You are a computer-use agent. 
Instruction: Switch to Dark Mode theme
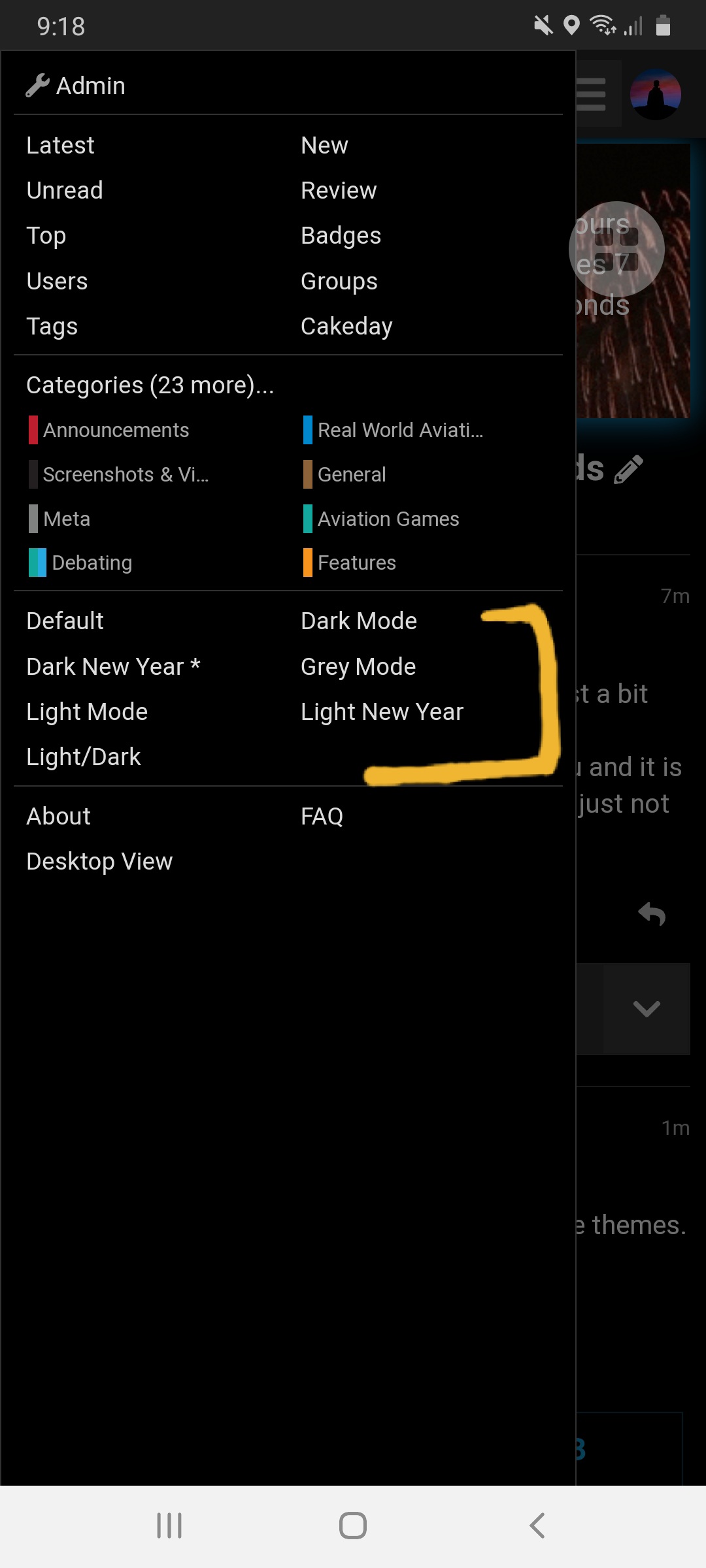[x=359, y=621]
